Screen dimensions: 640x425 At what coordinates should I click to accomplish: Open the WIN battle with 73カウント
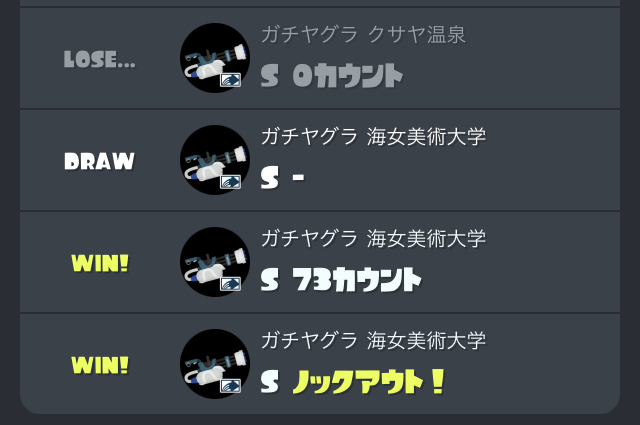[x=320, y=262]
